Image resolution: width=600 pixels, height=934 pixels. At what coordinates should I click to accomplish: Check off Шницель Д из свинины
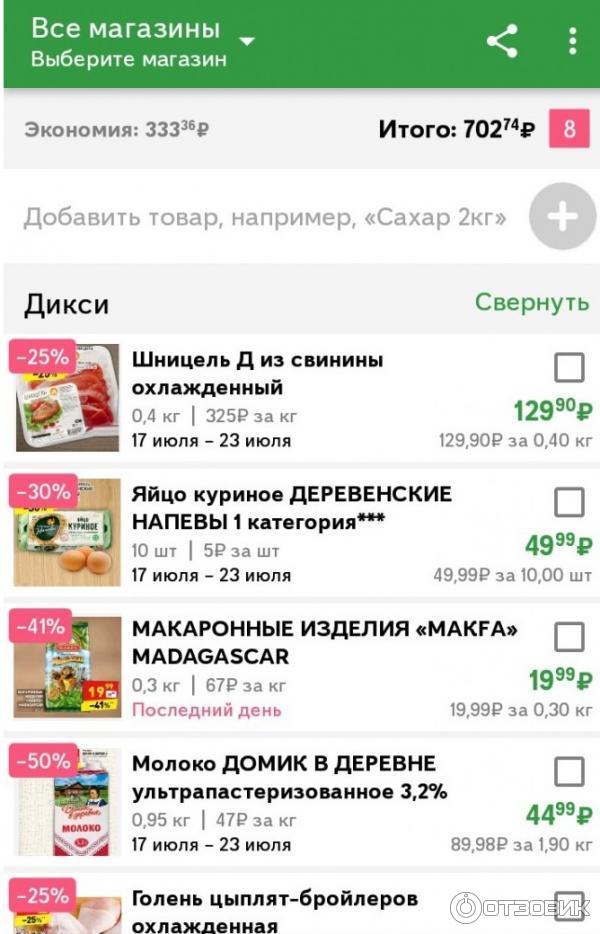(569, 368)
